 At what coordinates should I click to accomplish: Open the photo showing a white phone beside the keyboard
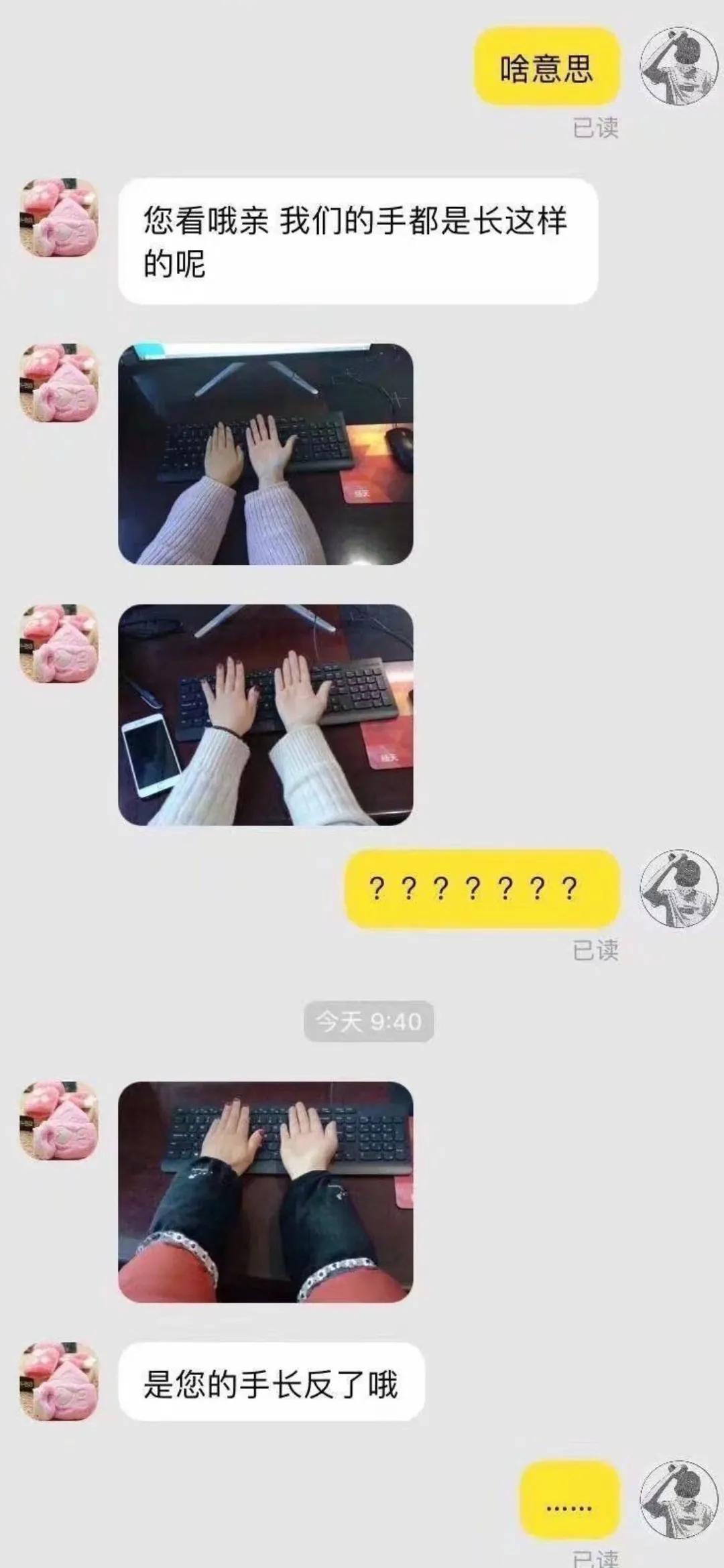(265, 715)
